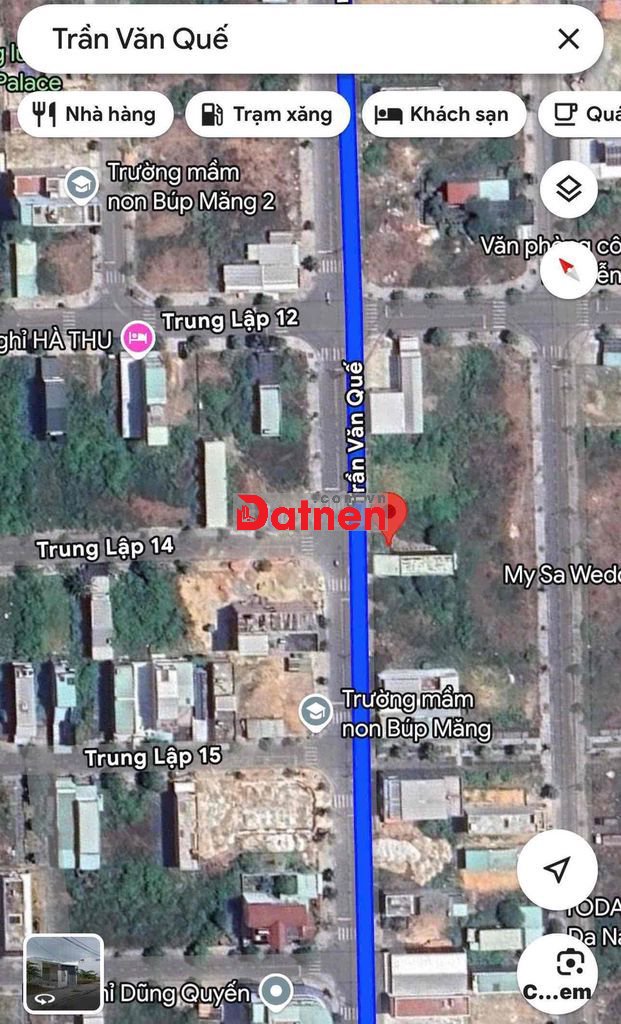Open the map layers button
Viewport: 621px width, 1024px height.
click(568, 189)
